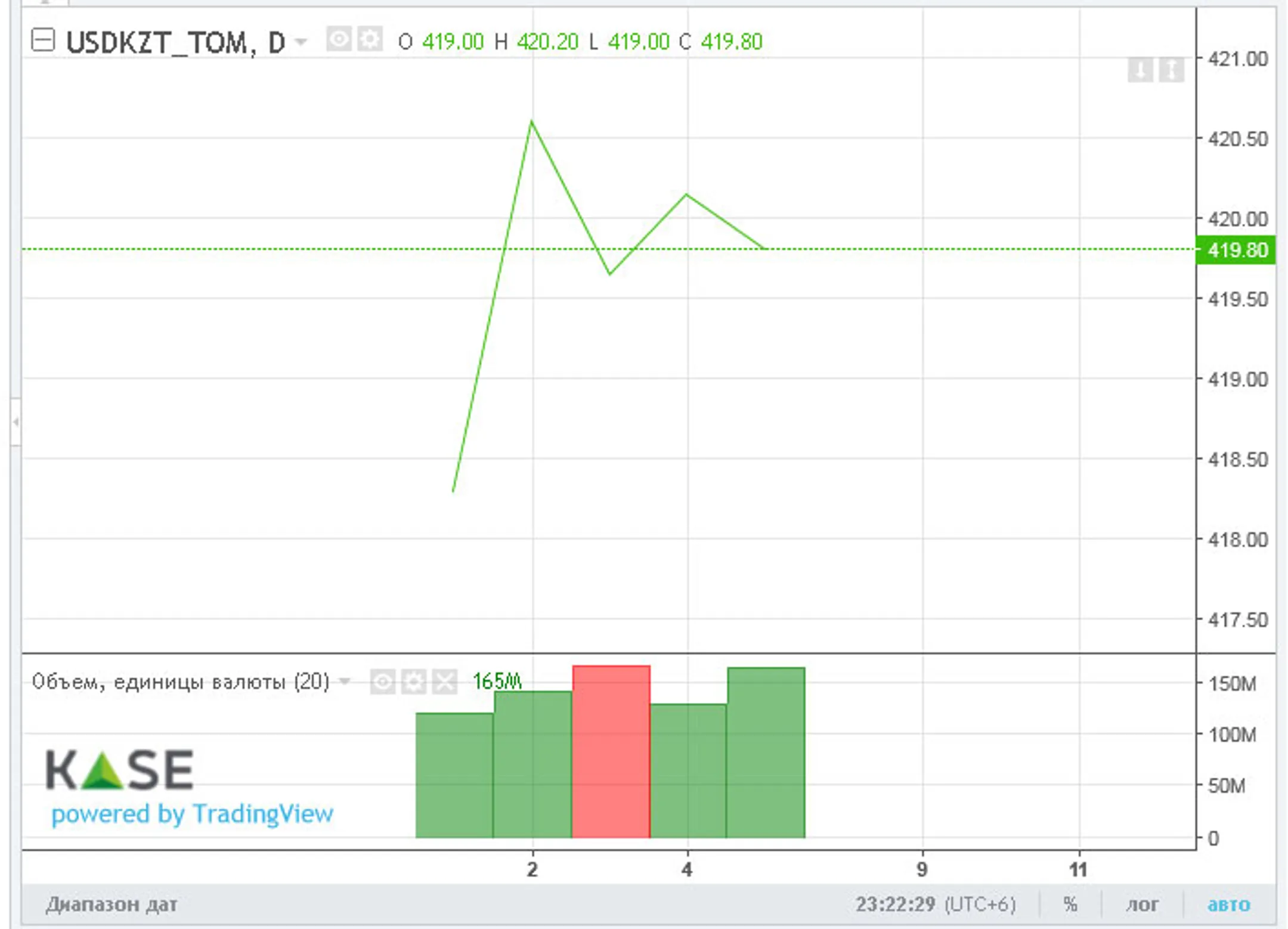This screenshot has width=1288, height=929.
Task: Expand the volume indicator dropdown arrow
Action: 345,681
